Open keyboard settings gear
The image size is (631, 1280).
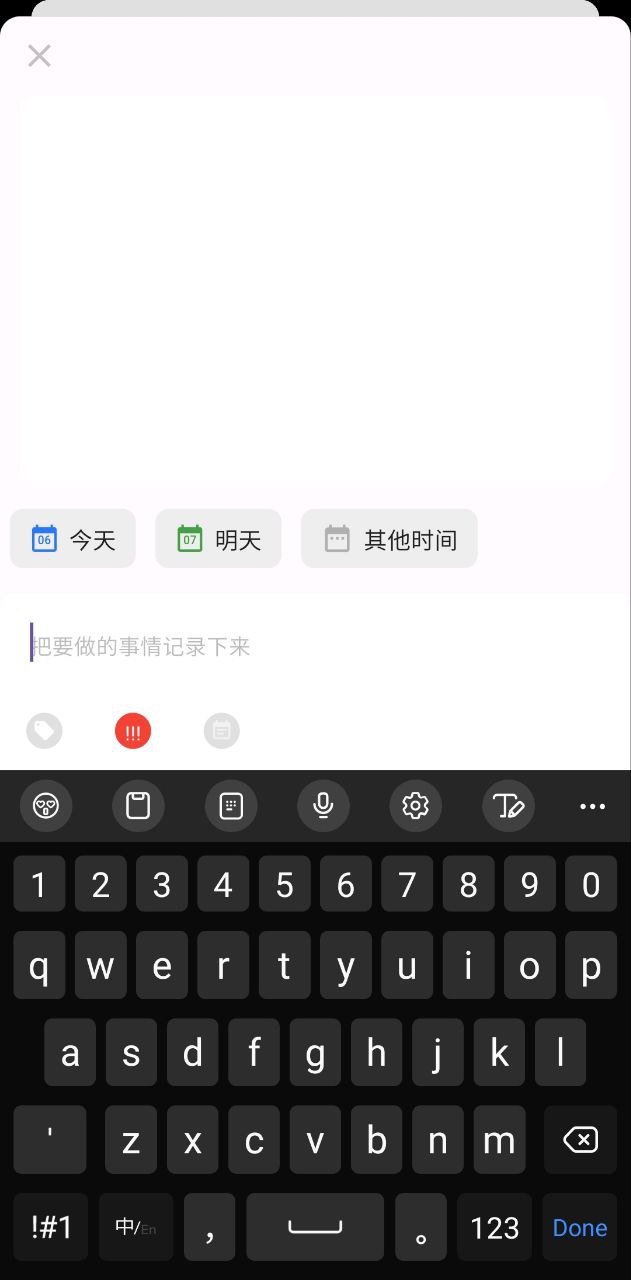pyautogui.click(x=415, y=806)
